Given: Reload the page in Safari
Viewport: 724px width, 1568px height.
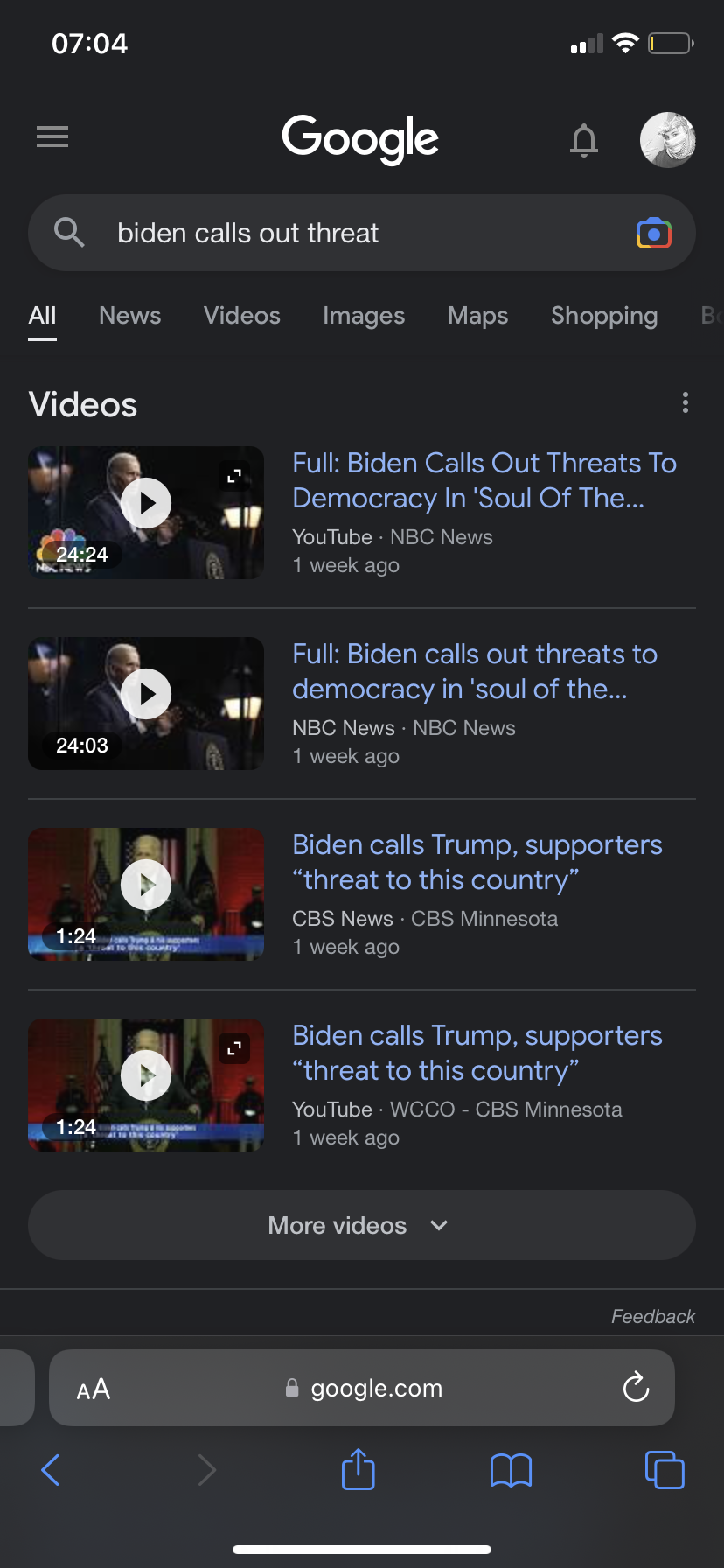Looking at the screenshot, I should (x=636, y=1388).
